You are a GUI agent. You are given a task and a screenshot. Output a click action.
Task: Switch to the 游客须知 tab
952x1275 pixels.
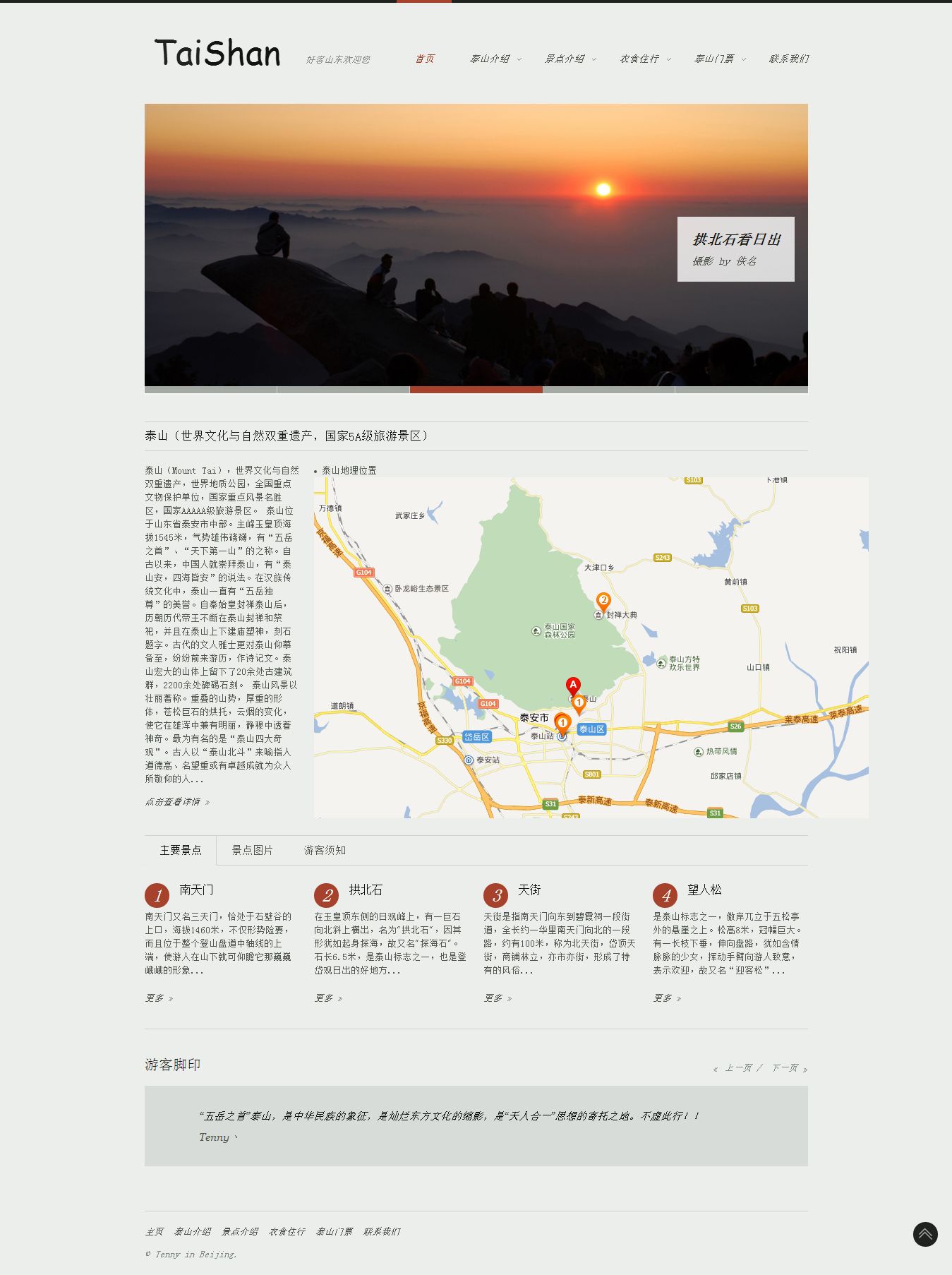tap(325, 850)
